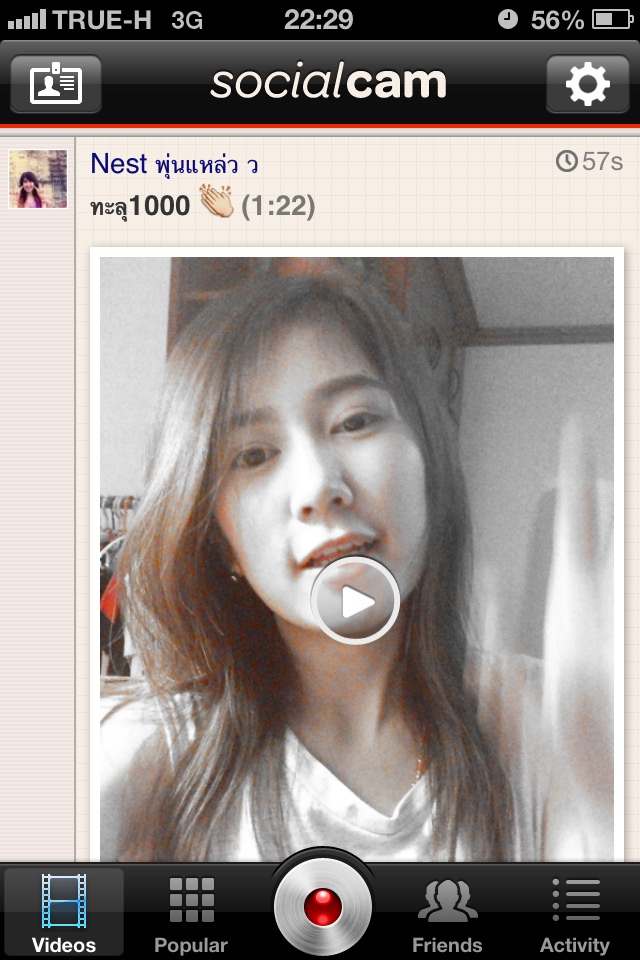The width and height of the screenshot is (640, 960).
Task: Start recording with the red button
Action: (322, 907)
